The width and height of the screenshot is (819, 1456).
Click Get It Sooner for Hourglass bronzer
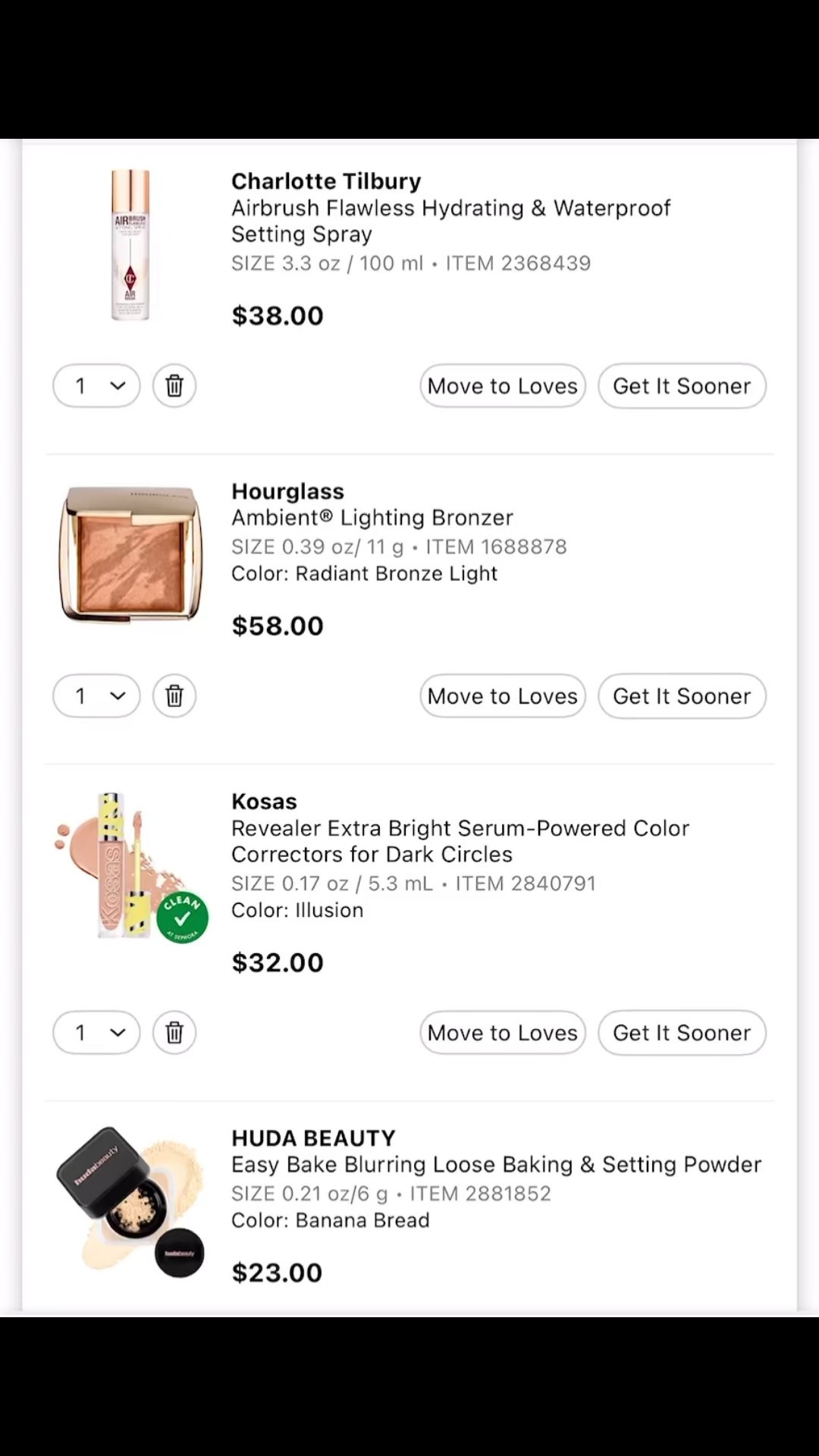(681, 695)
